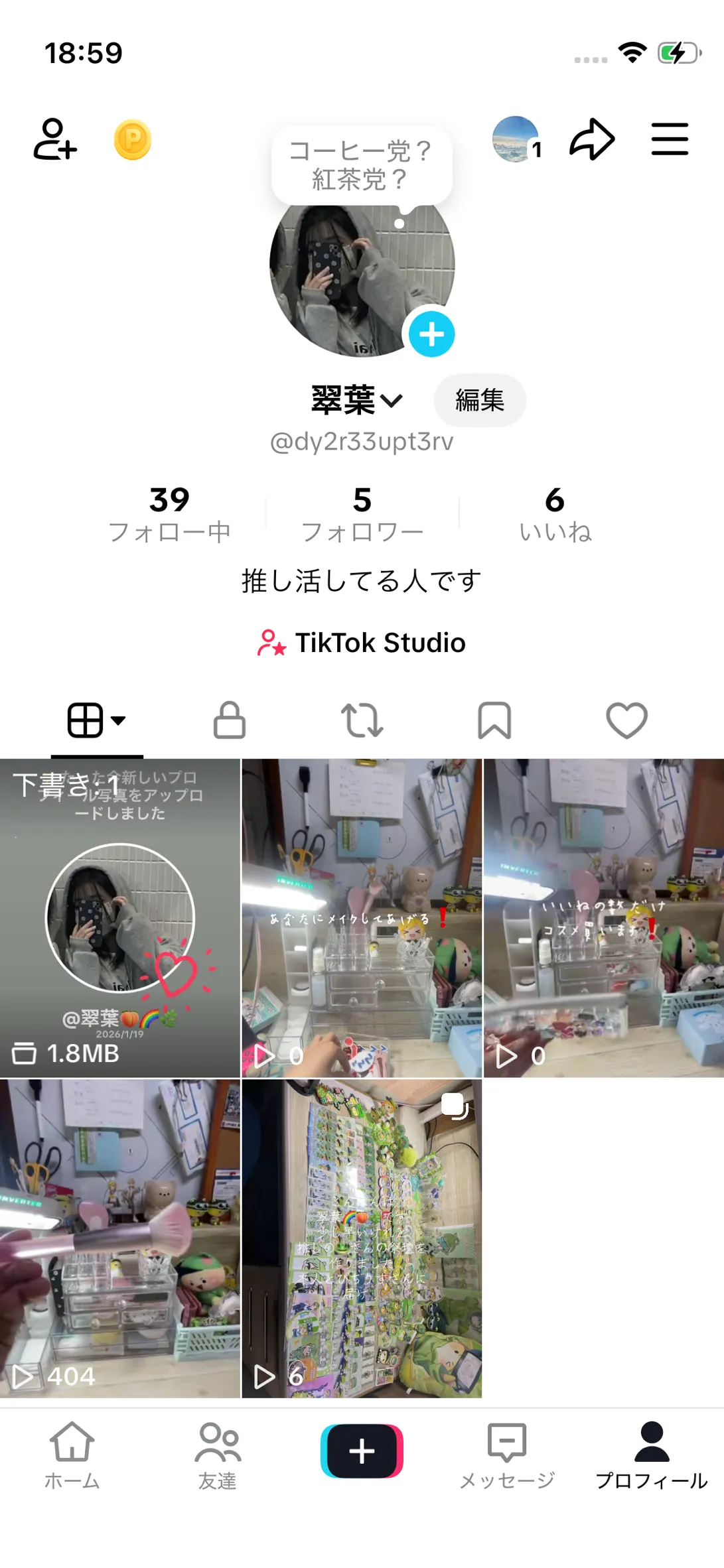The height and width of the screenshot is (1568, 724).
Task: Open the hamburger menu
Action: click(670, 139)
